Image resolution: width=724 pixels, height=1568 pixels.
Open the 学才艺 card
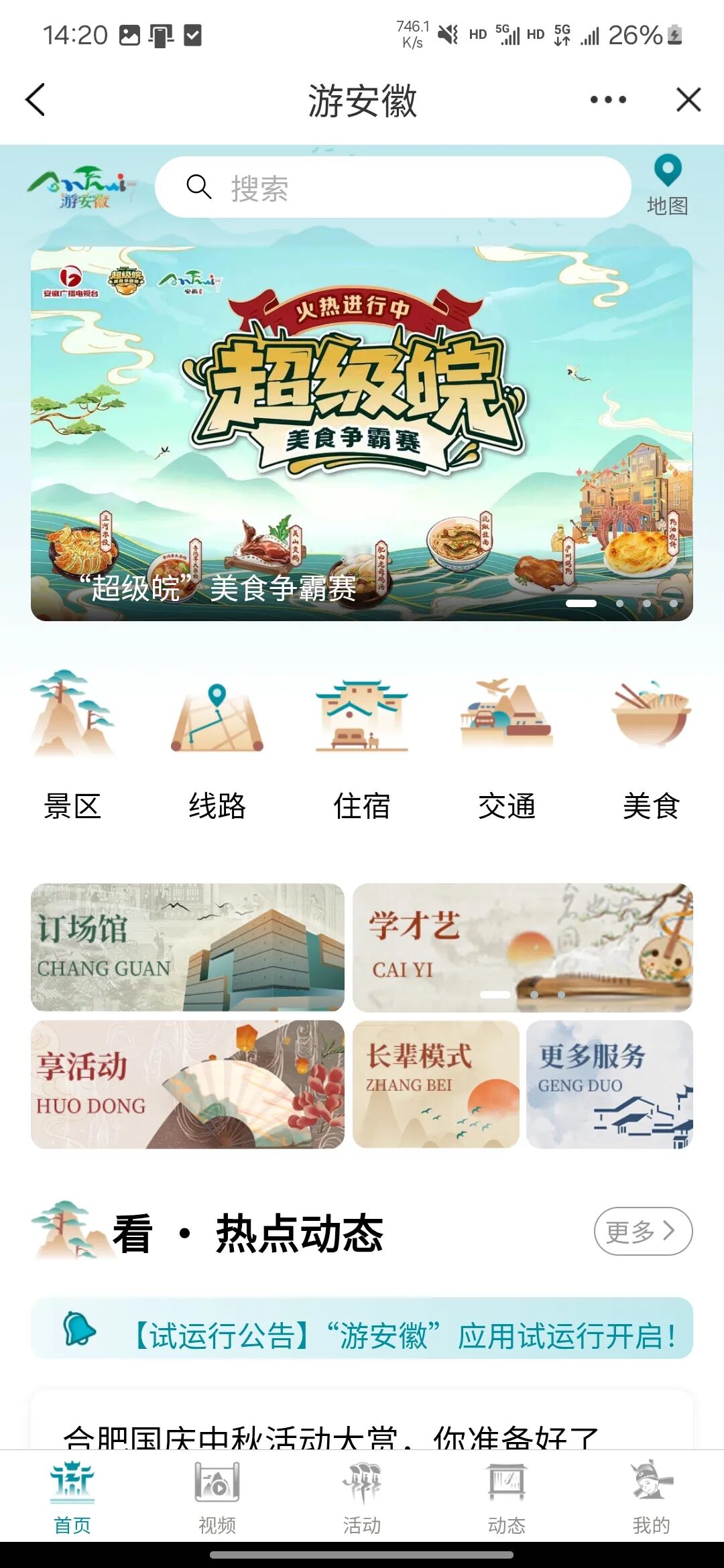point(522,948)
